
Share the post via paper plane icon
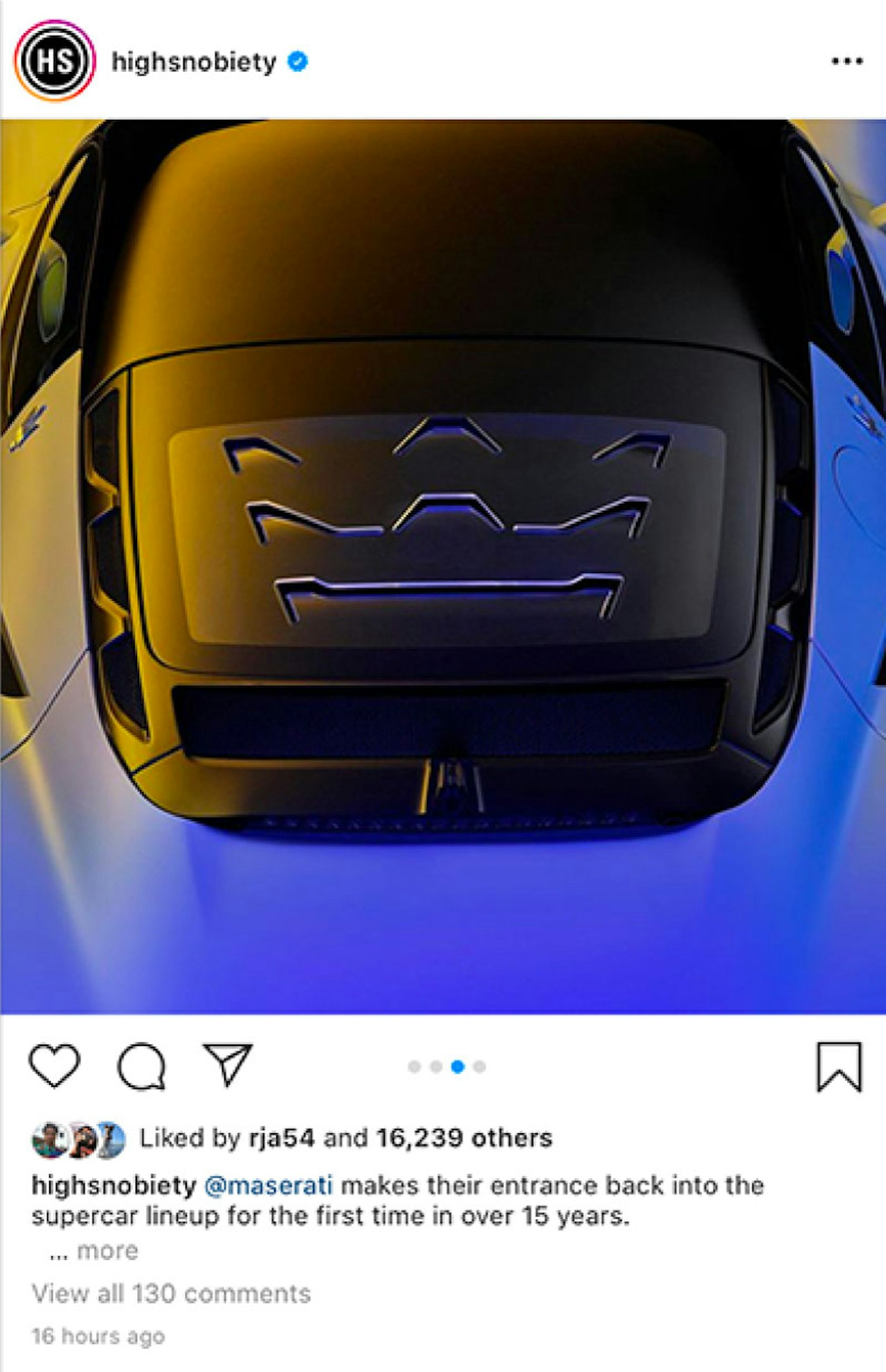click(227, 1065)
